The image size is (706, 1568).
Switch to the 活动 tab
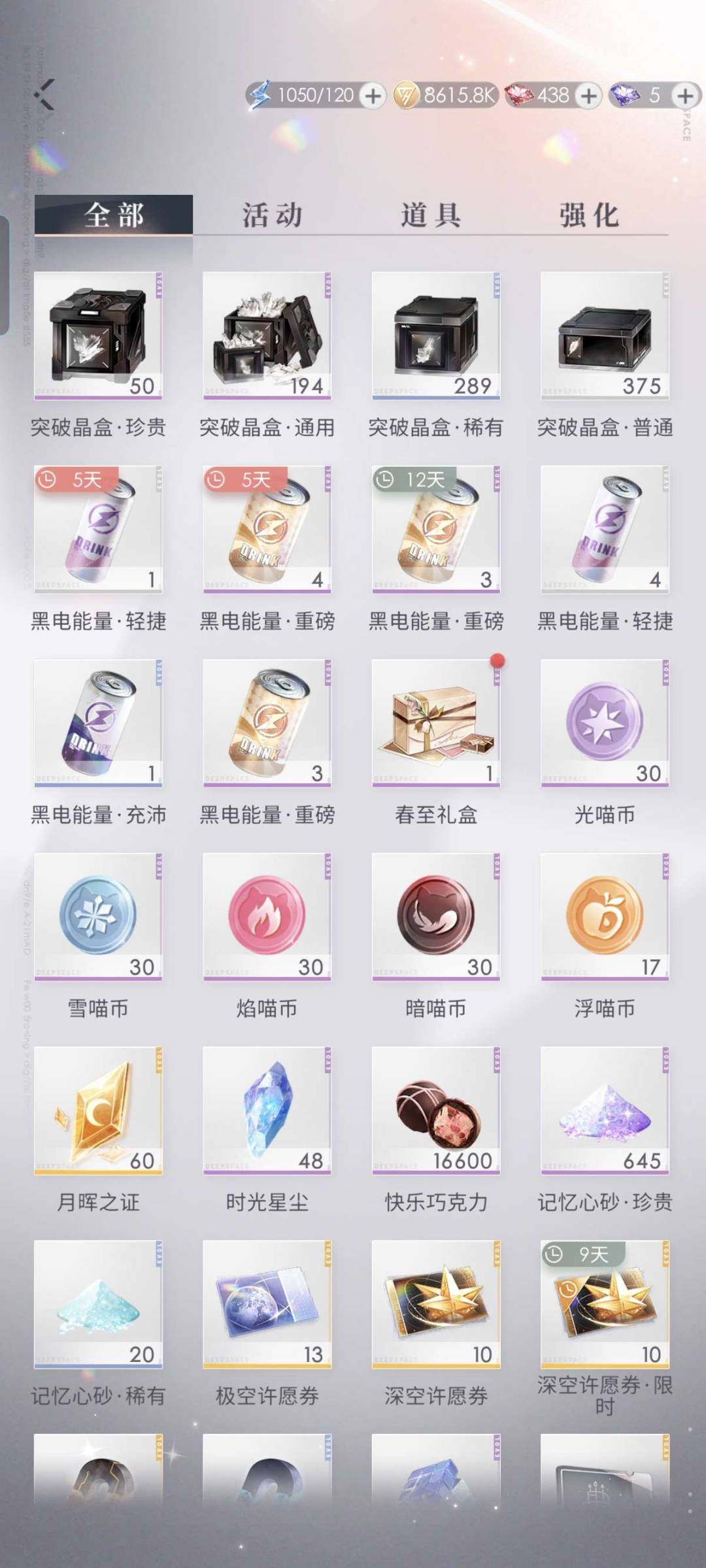click(x=271, y=216)
